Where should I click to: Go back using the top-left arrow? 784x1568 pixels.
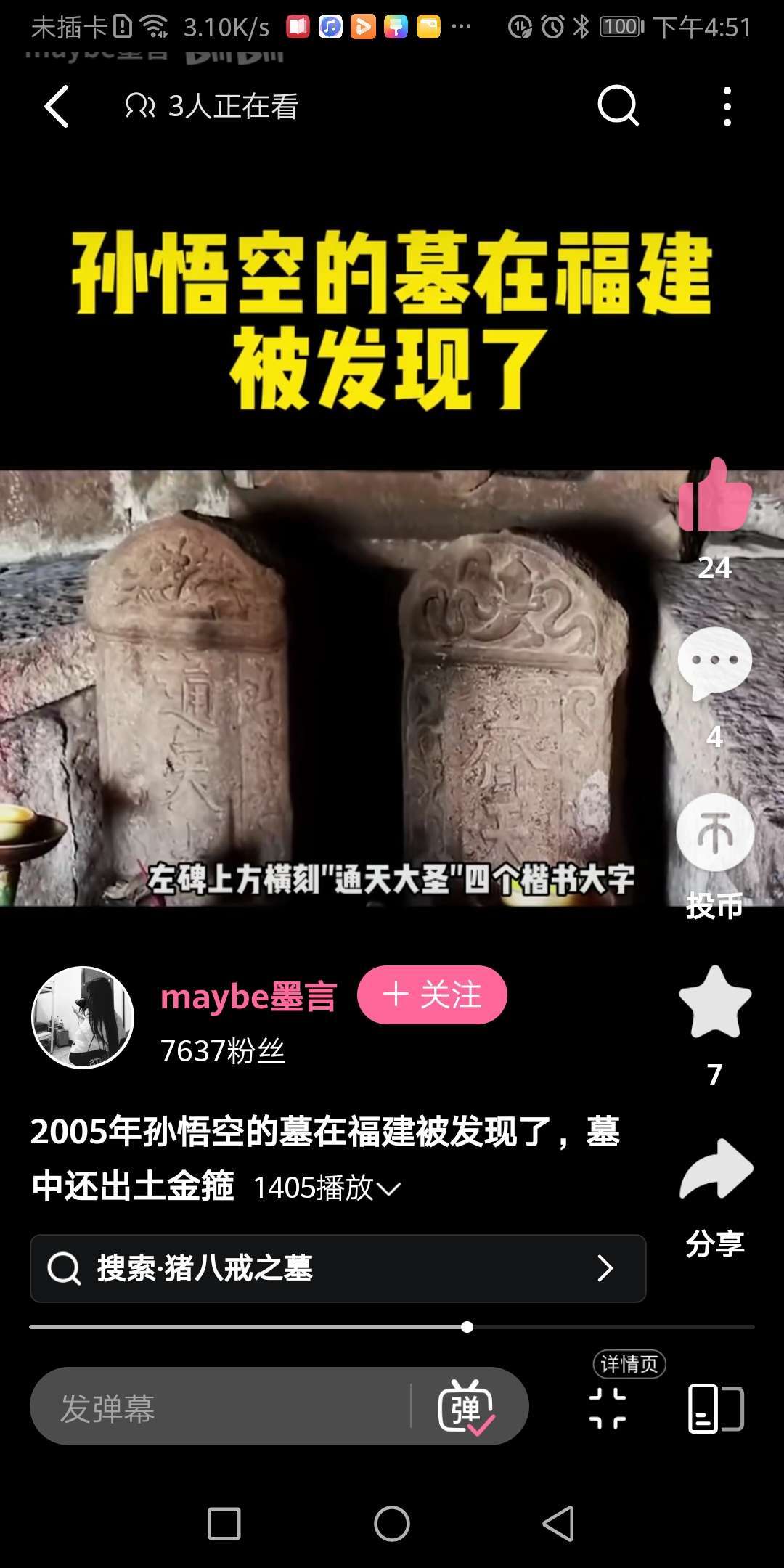pos(57,107)
